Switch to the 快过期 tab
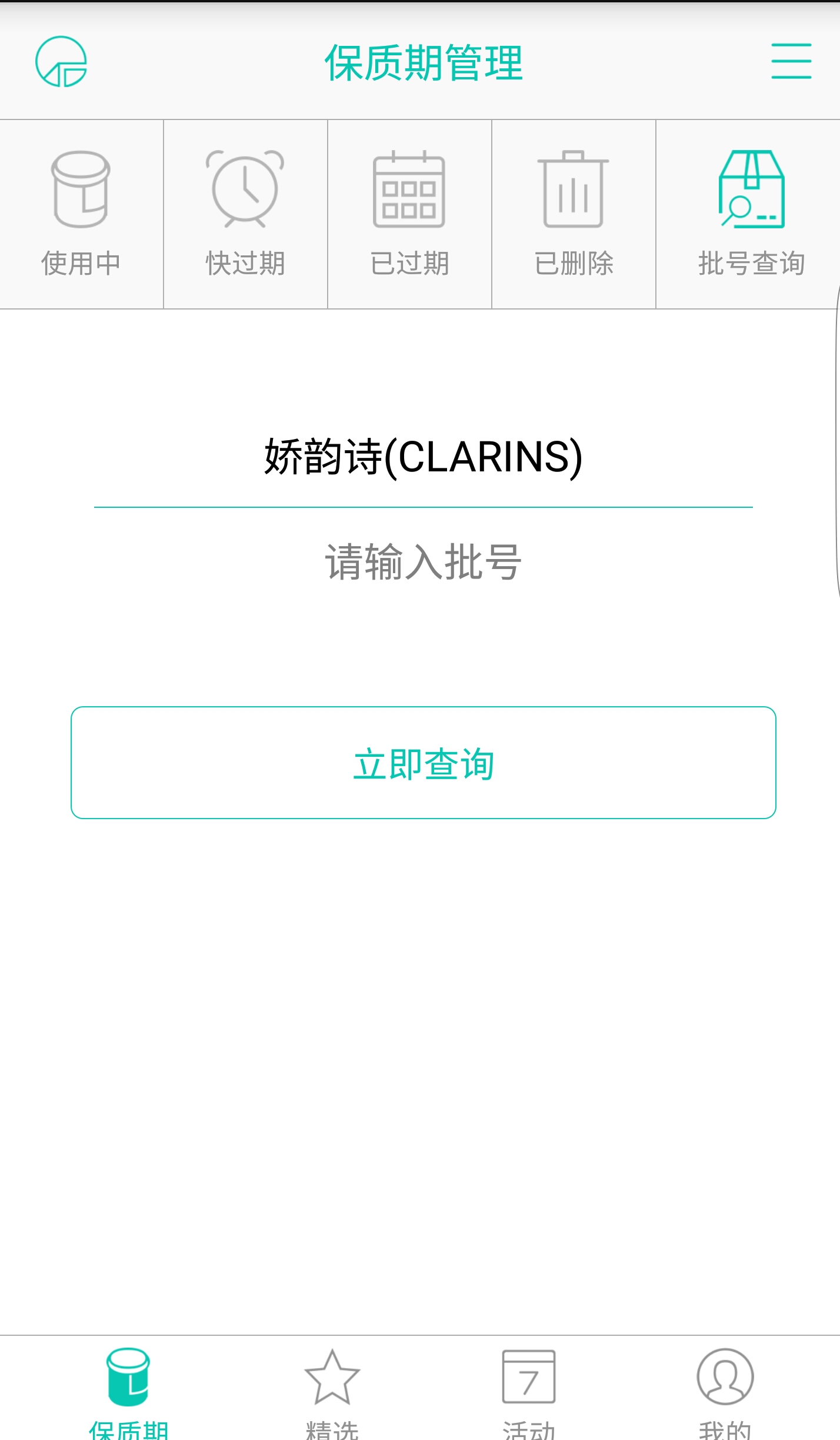This screenshot has width=840, height=1440. click(x=245, y=214)
